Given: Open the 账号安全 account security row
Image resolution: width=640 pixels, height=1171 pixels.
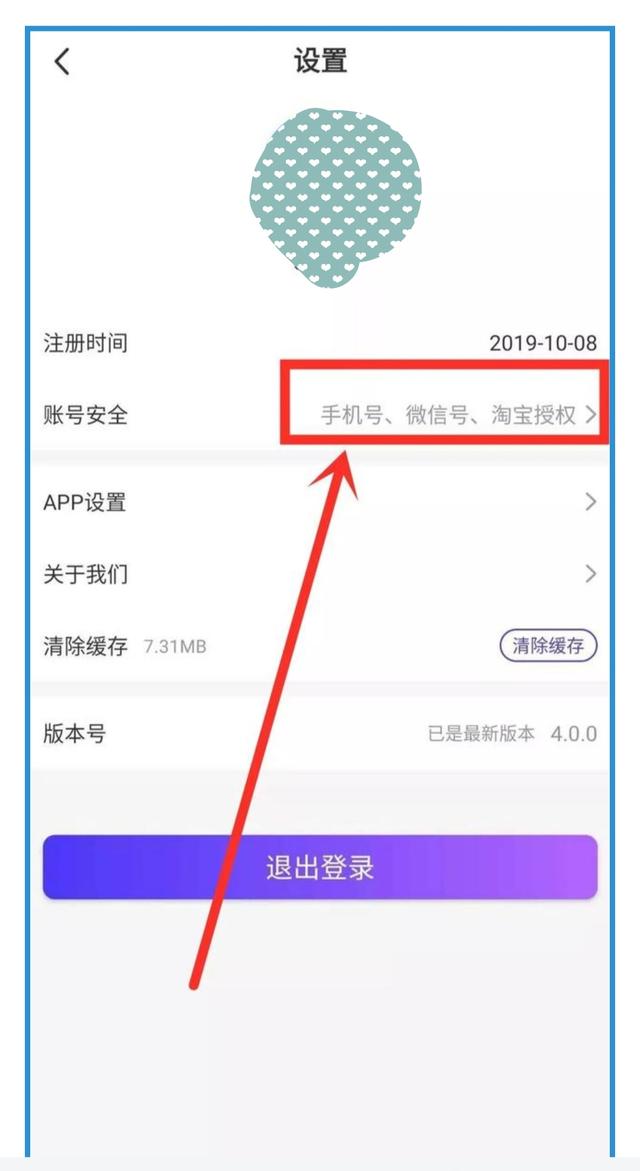Looking at the screenshot, I should click(x=320, y=415).
